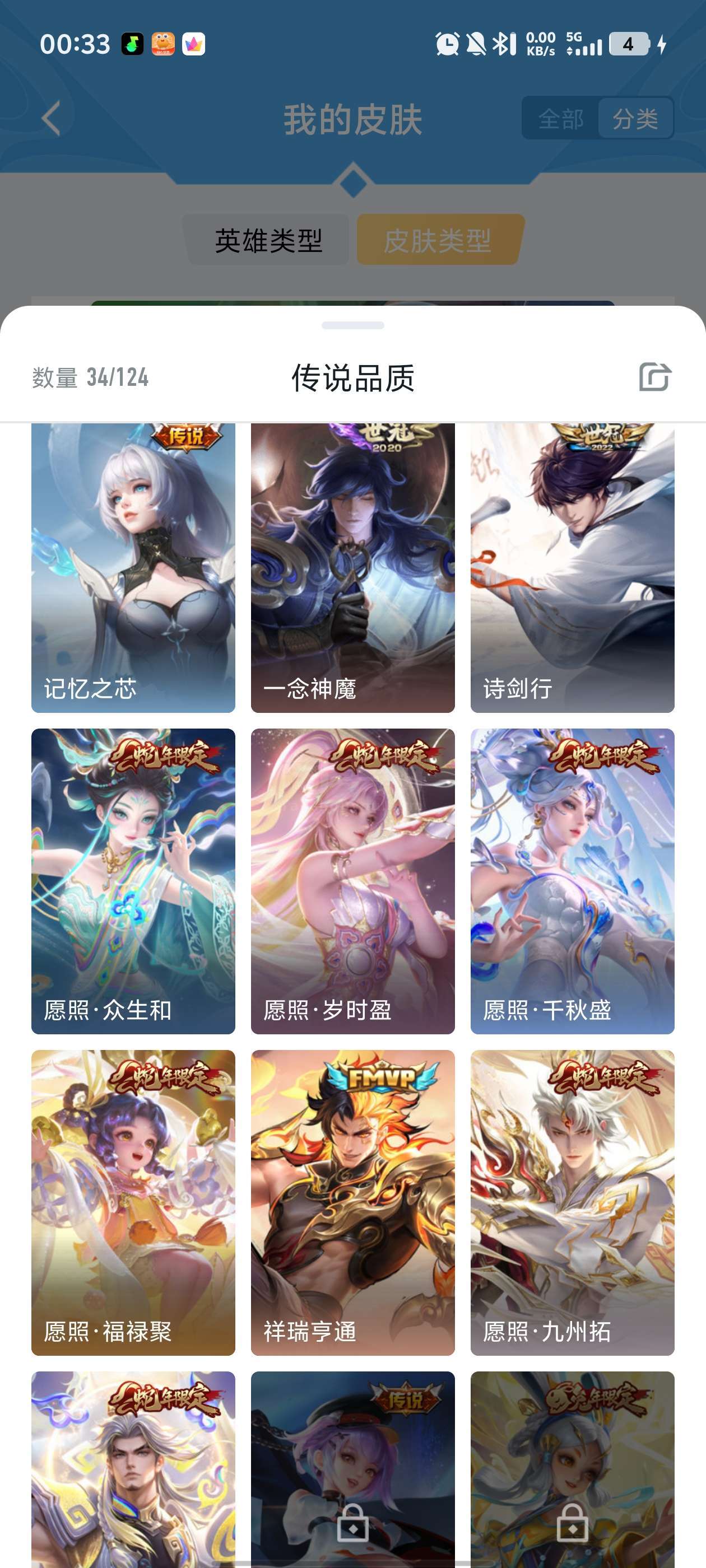Tap the share icon beside 传说品质
706x1568 pixels.
(x=655, y=377)
